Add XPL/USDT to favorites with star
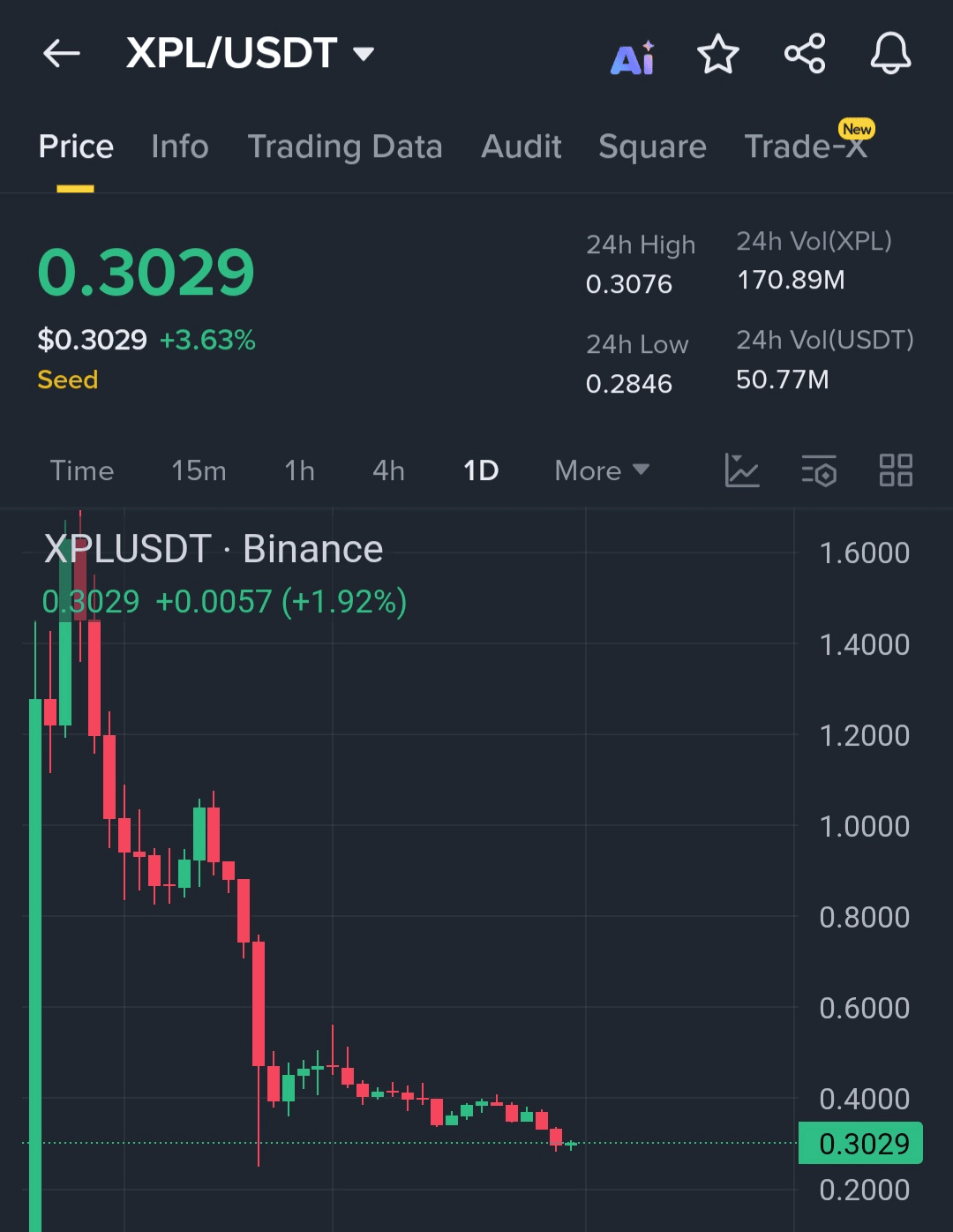The image size is (953, 1232). [718, 54]
